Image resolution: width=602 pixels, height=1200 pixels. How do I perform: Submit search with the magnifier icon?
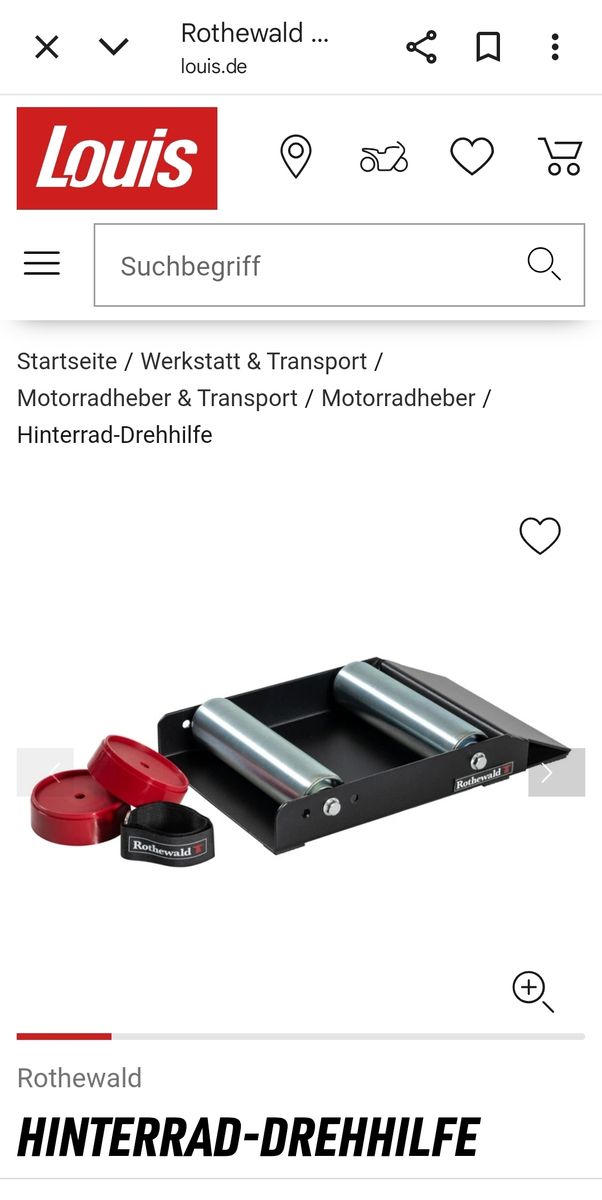pos(544,264)
